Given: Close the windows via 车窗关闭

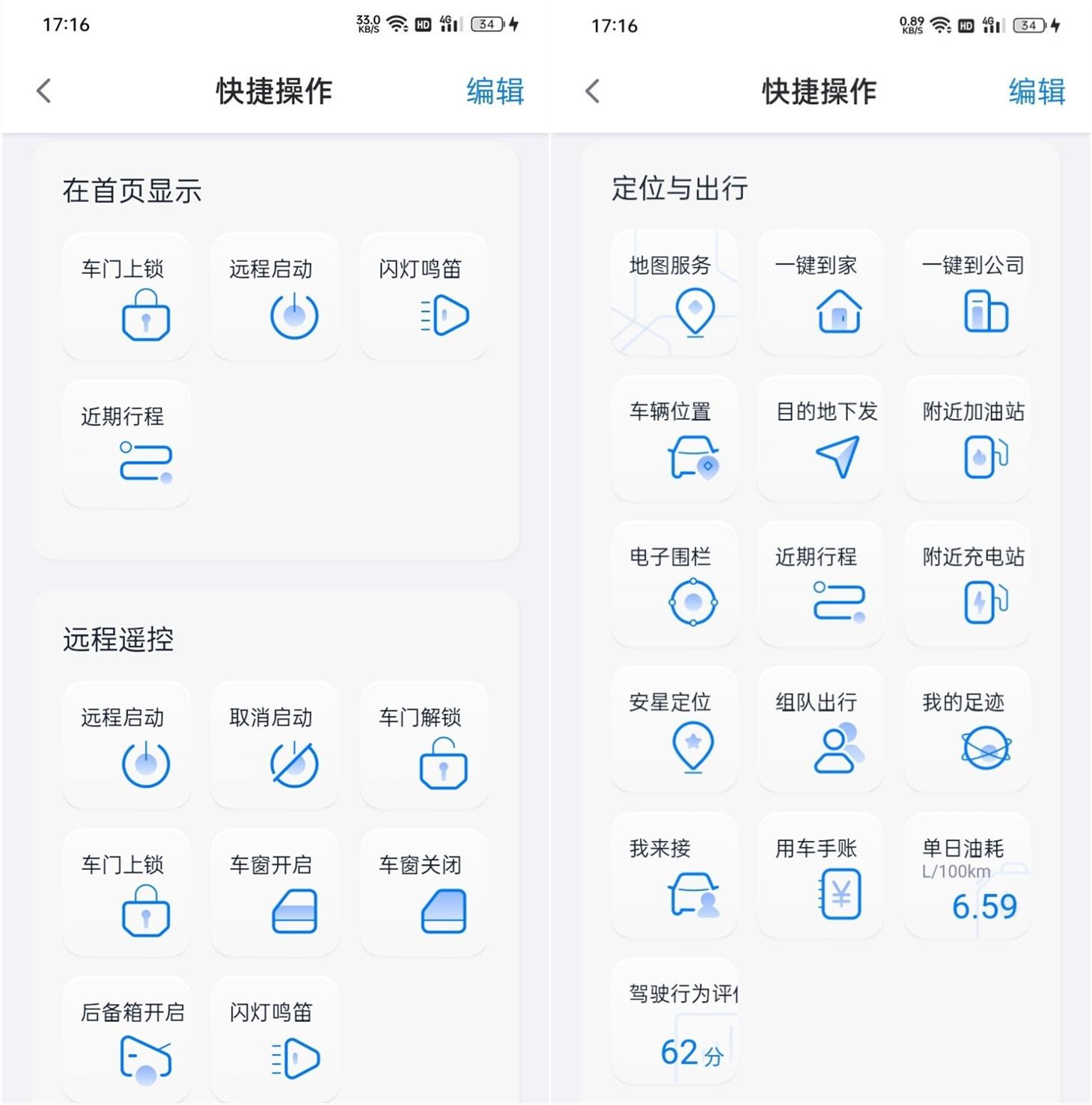Looking at the screenshot, I should 424,893.
